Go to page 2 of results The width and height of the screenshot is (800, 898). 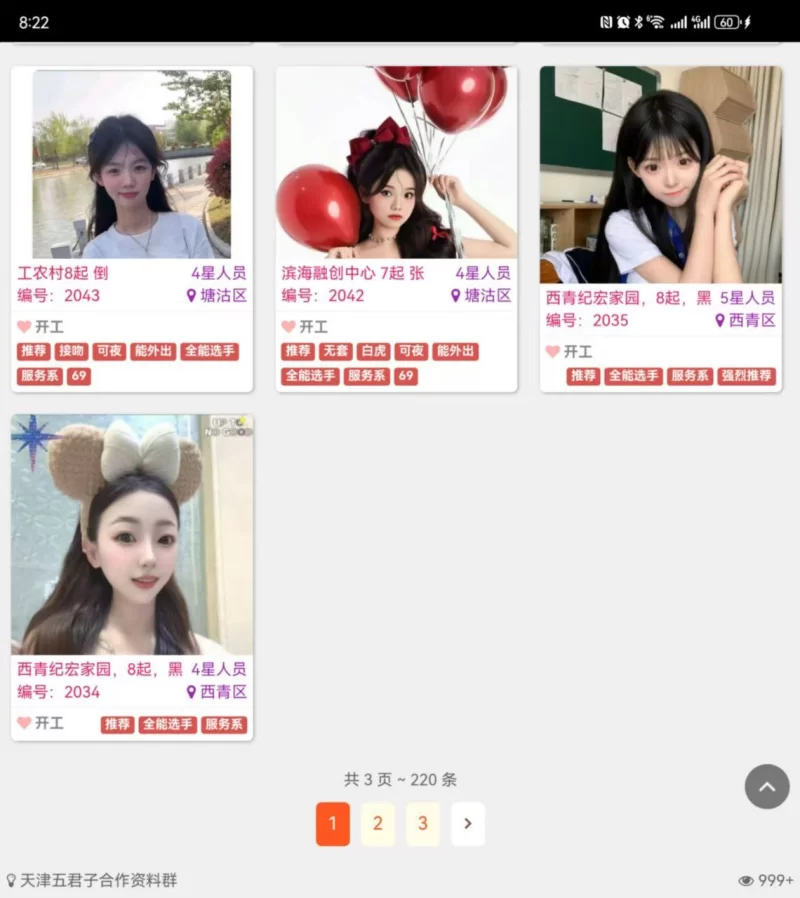(378, 824)
